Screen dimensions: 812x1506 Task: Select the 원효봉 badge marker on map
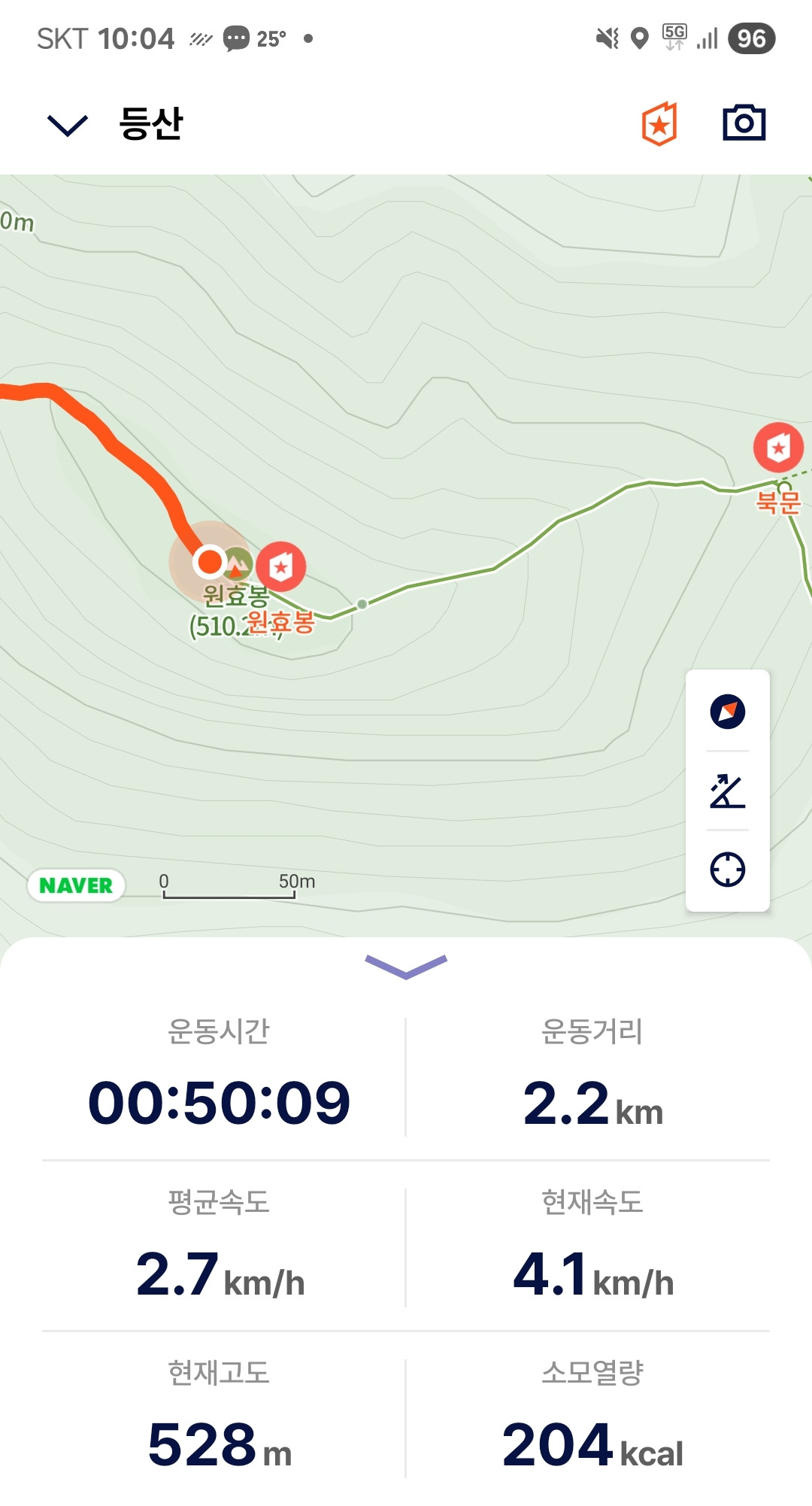tap(281, 566)
